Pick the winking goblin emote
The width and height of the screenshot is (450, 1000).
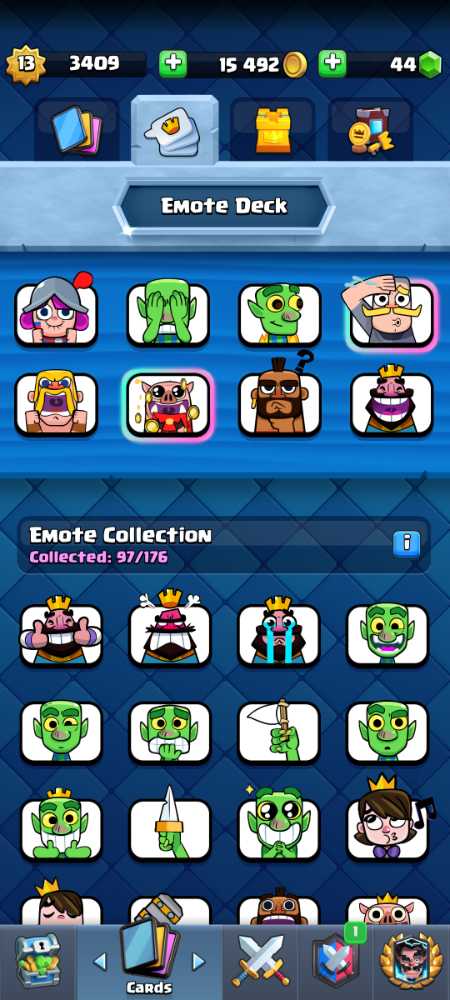[61, 732]
